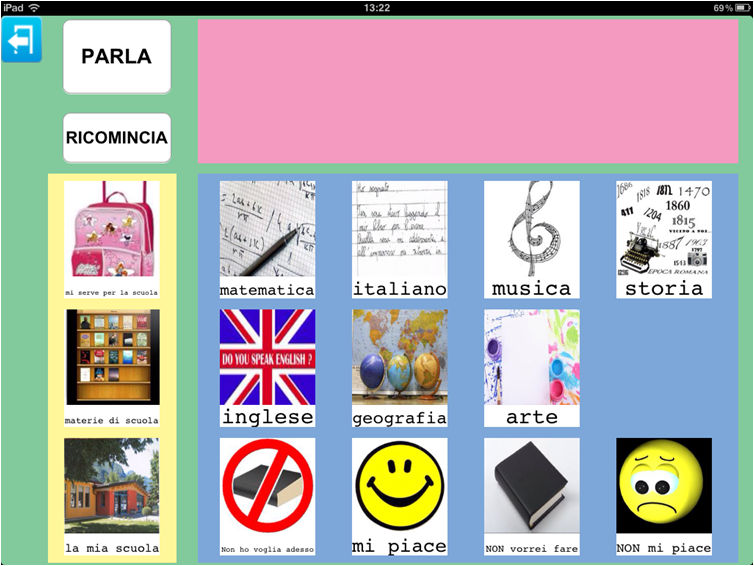754x566 pixels.
Task: Choose the inglese flag tile
Action: click(x=267, y=367)
